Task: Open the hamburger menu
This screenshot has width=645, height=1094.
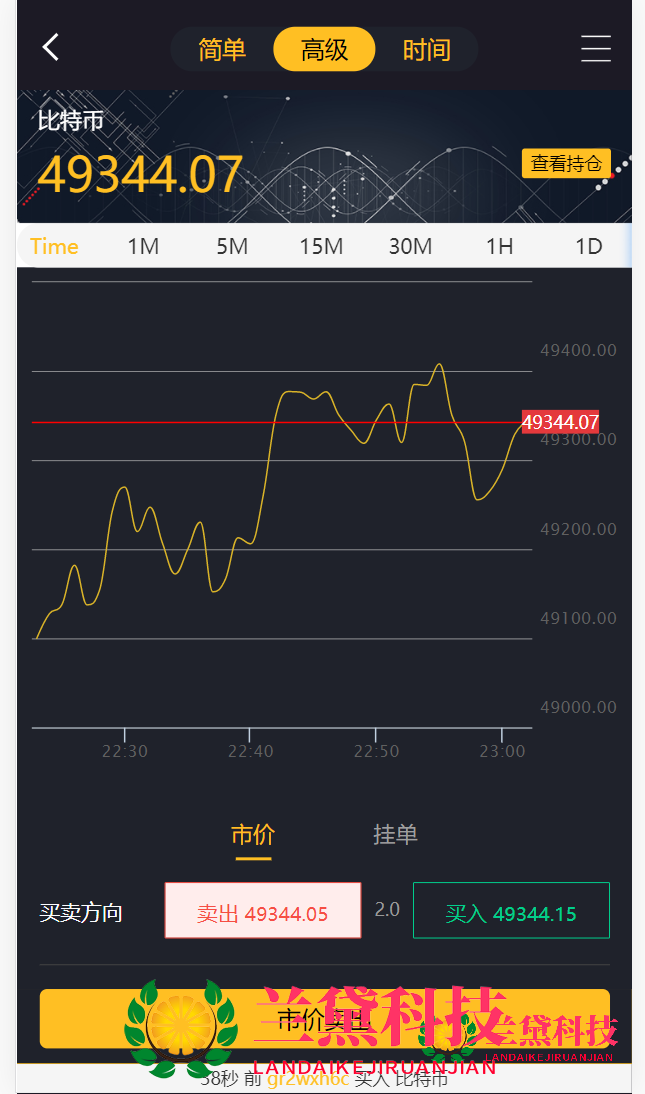Action: 596,48
